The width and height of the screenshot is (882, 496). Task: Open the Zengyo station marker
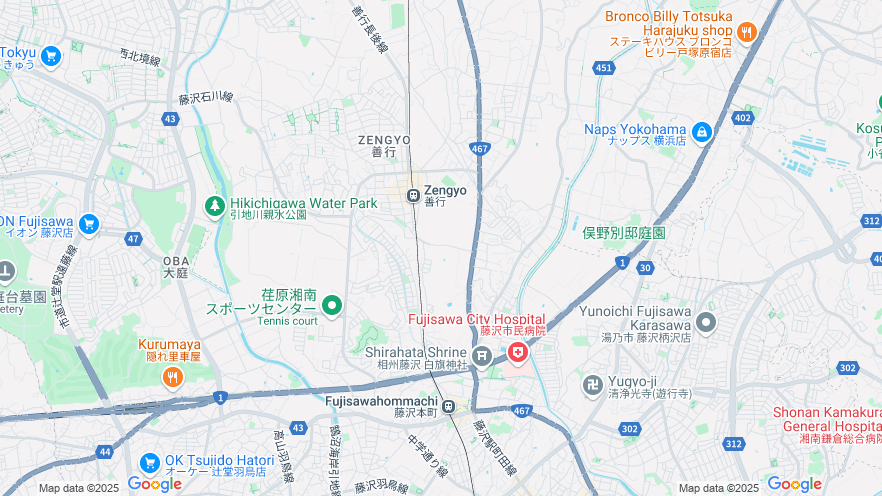coord(413,195)
